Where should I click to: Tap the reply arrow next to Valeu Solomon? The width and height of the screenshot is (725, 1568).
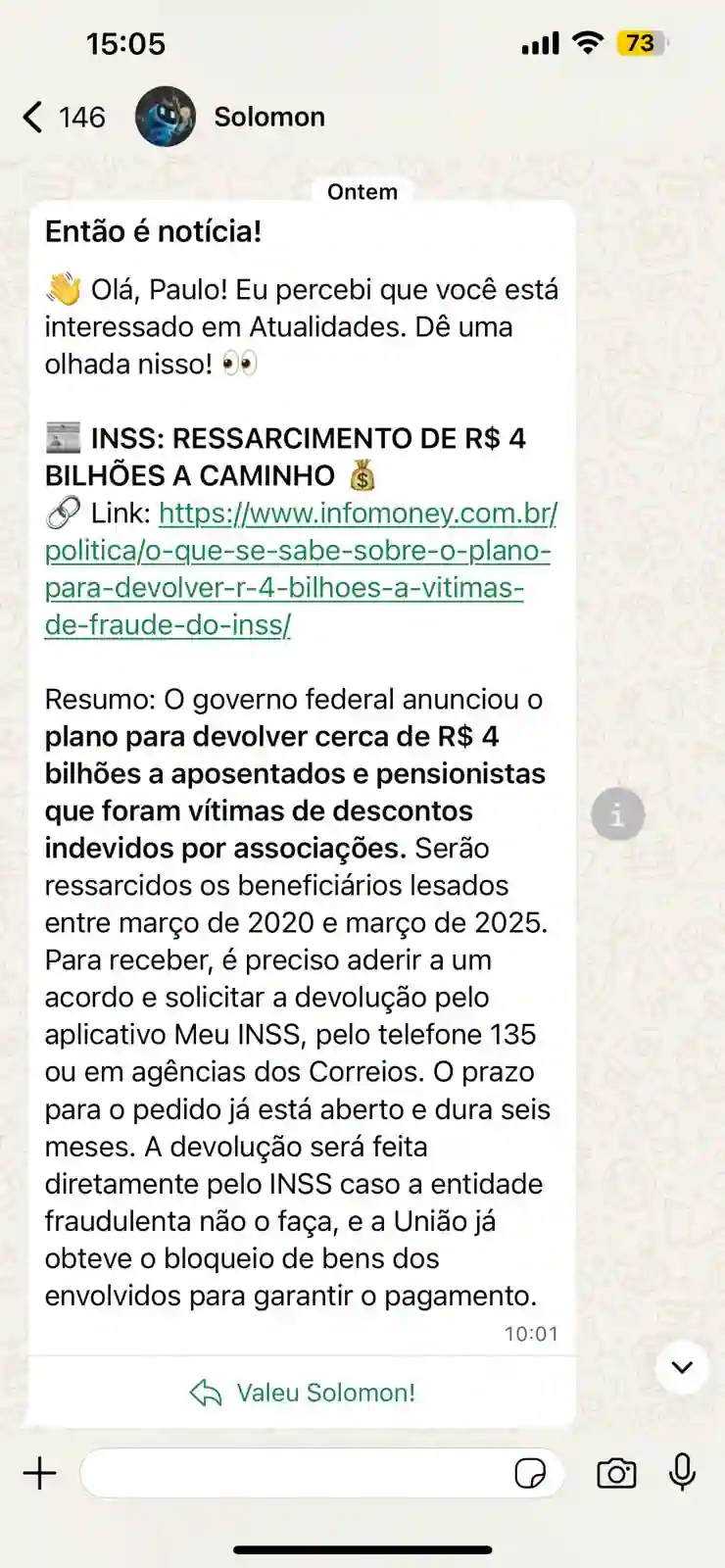[208, 1392]
